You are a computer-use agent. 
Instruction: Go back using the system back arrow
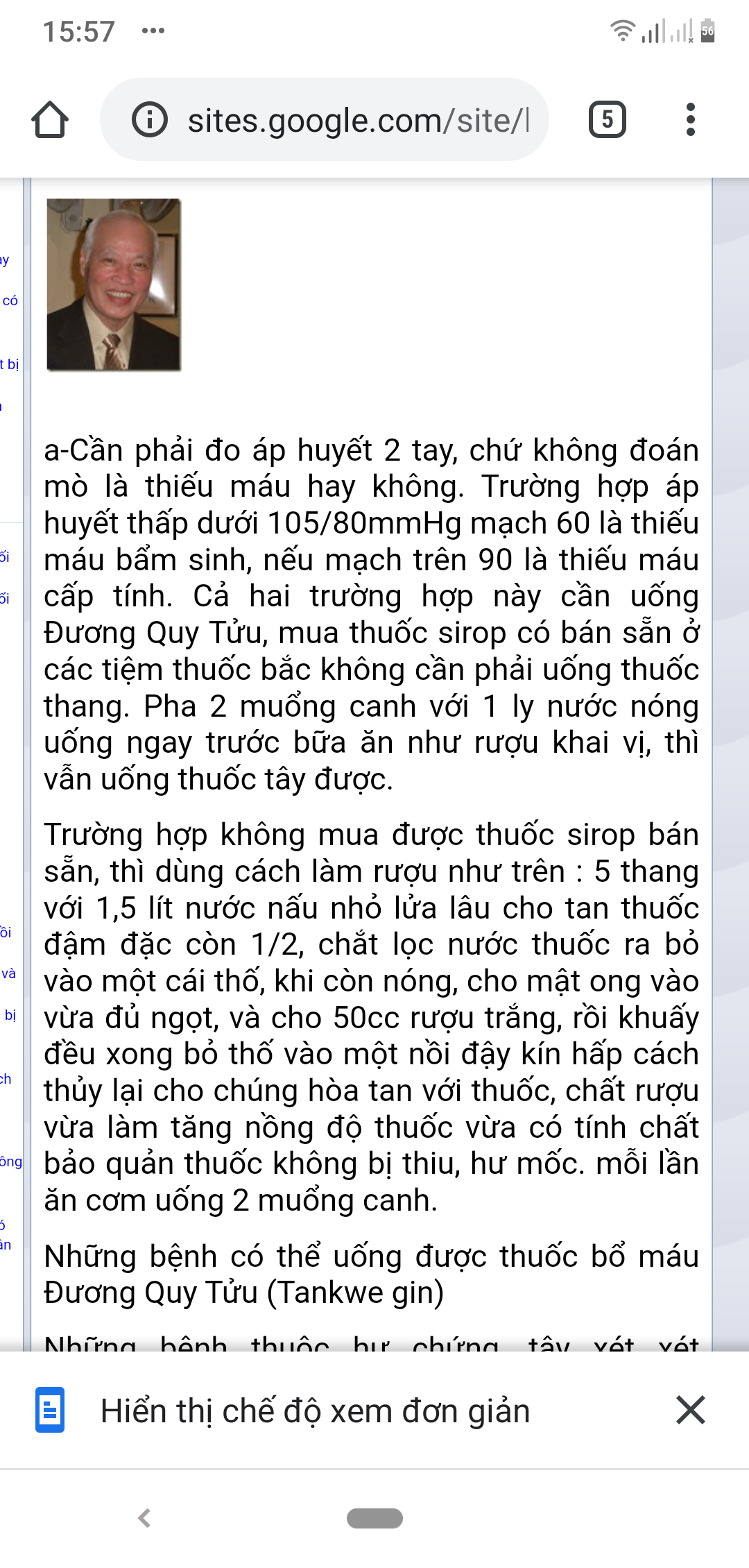coord(144,1518)
